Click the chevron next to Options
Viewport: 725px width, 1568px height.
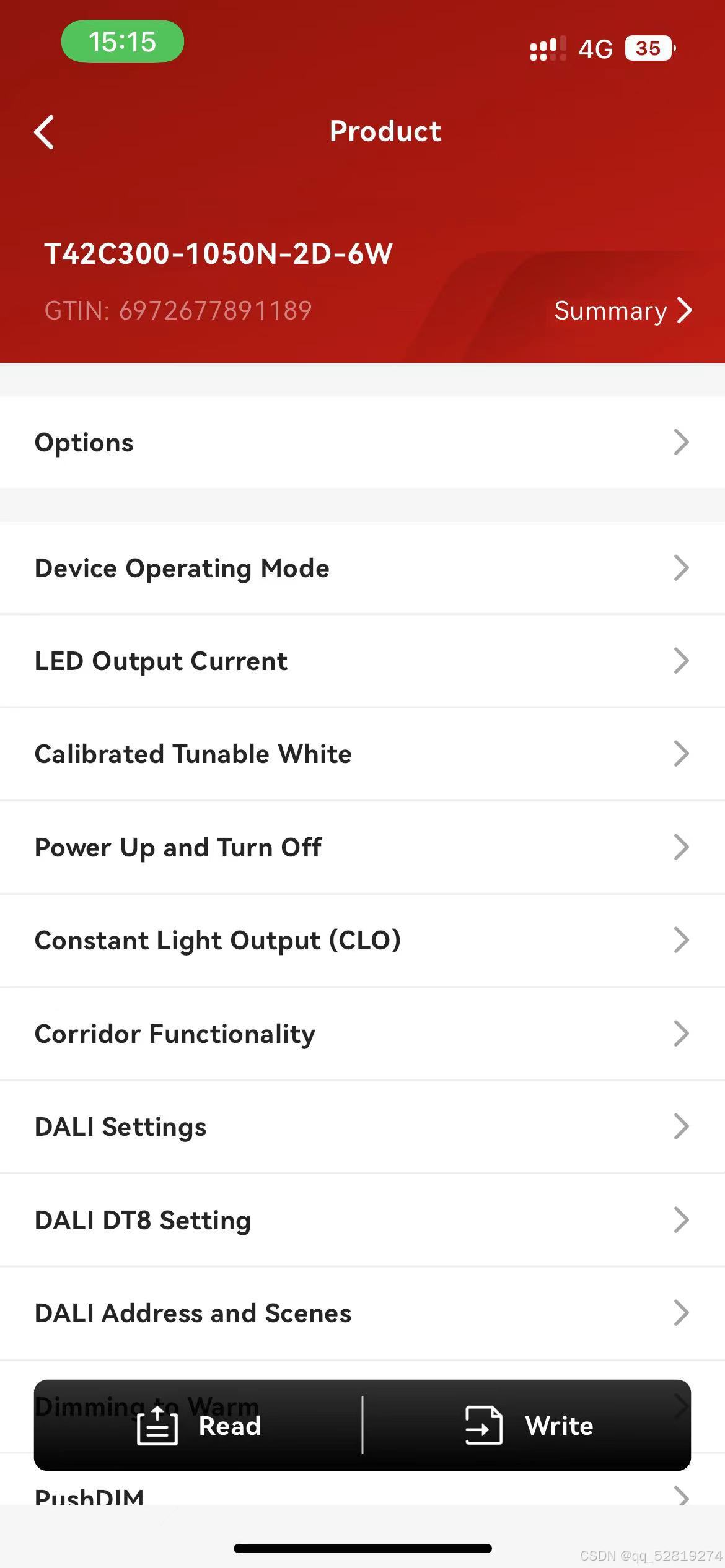point(682,442)
